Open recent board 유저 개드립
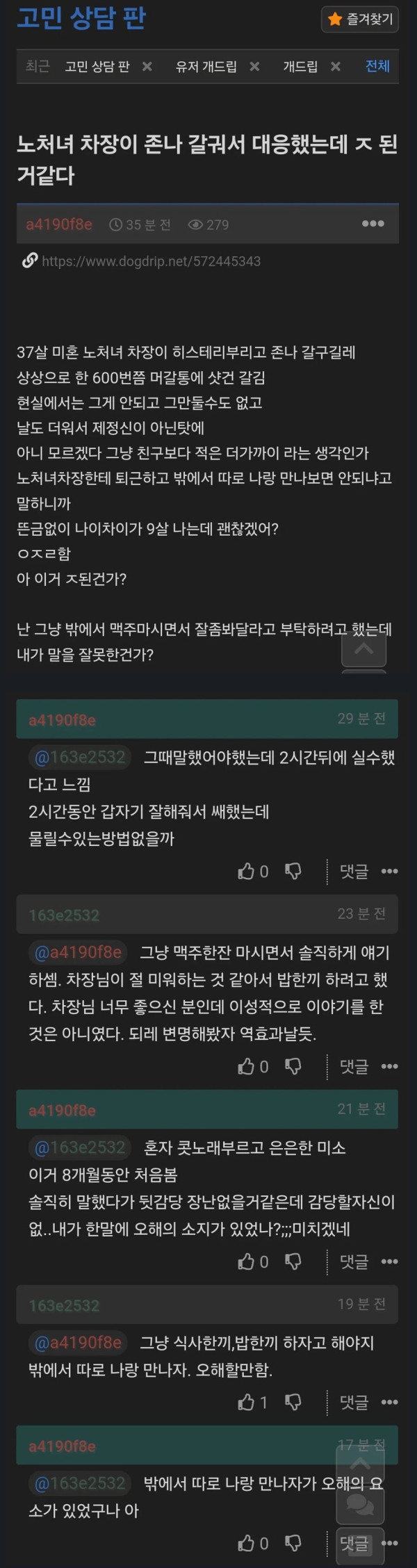417x1568 pixels. (206, 67)
